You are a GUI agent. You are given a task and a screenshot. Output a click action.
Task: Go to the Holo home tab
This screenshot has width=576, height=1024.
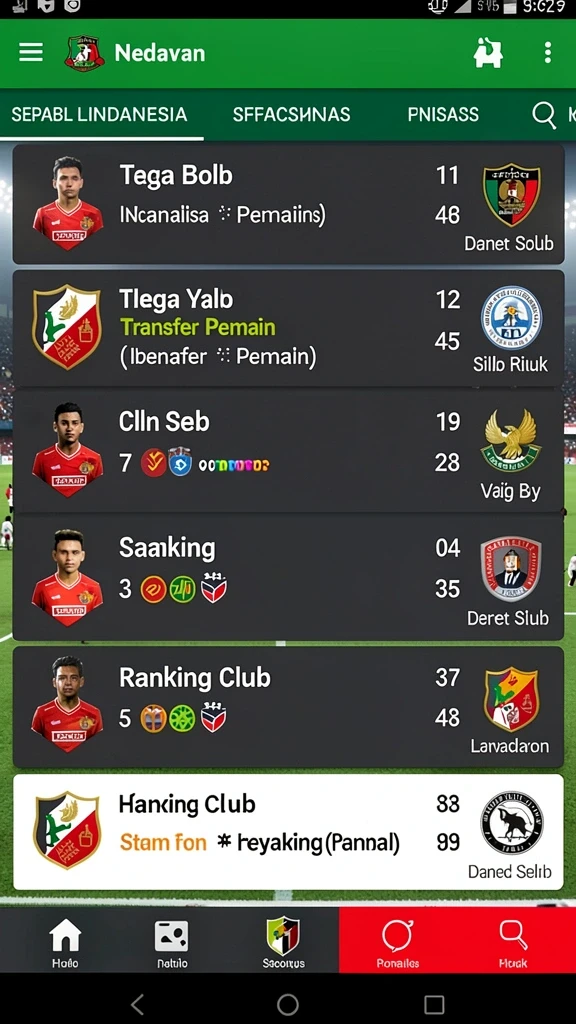point(65,942)
